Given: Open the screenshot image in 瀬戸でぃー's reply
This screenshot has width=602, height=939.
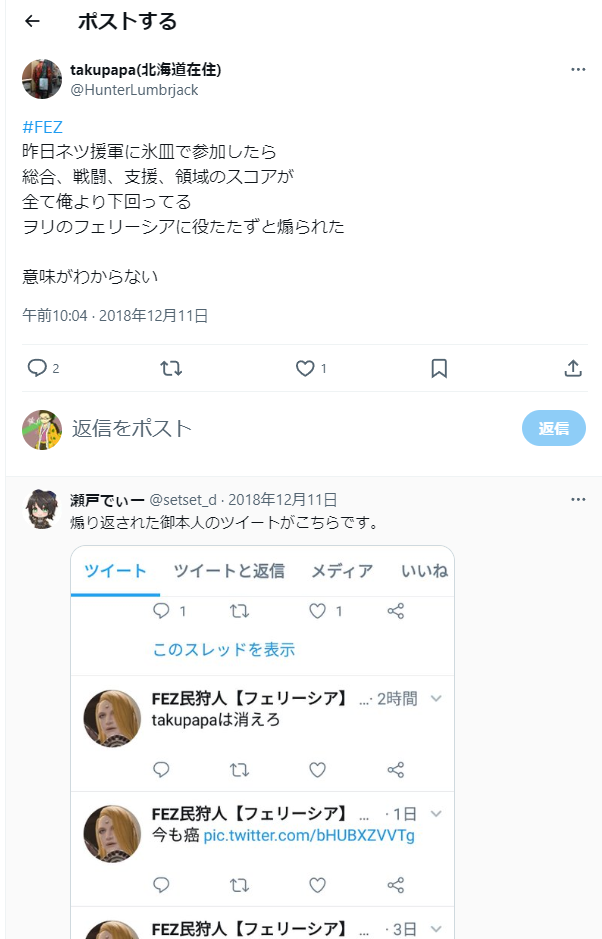Looking at the screenshot, I should pyautogui.click(x=262, y=740).
